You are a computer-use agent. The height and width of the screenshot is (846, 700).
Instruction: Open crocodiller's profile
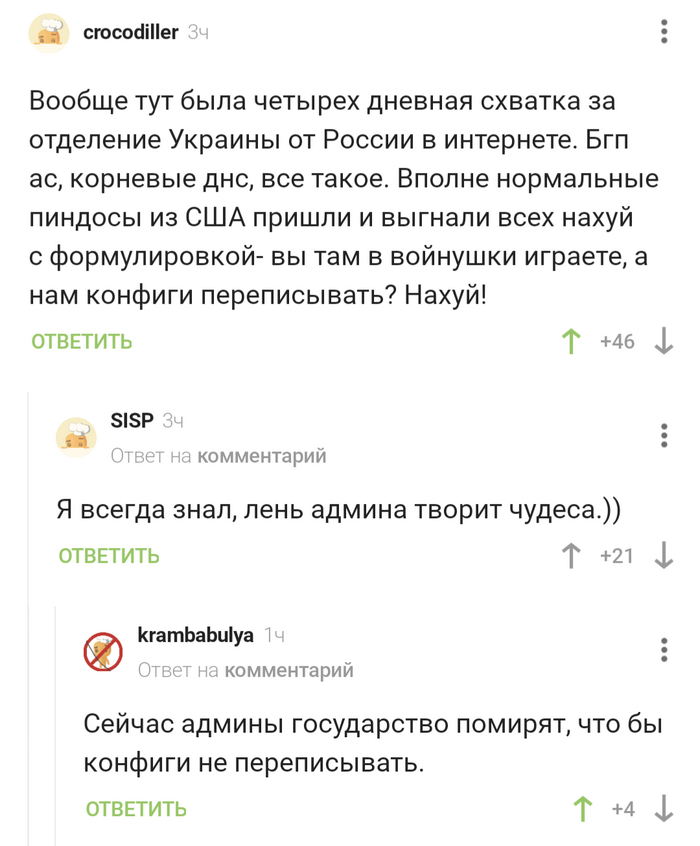pos(129,32)
